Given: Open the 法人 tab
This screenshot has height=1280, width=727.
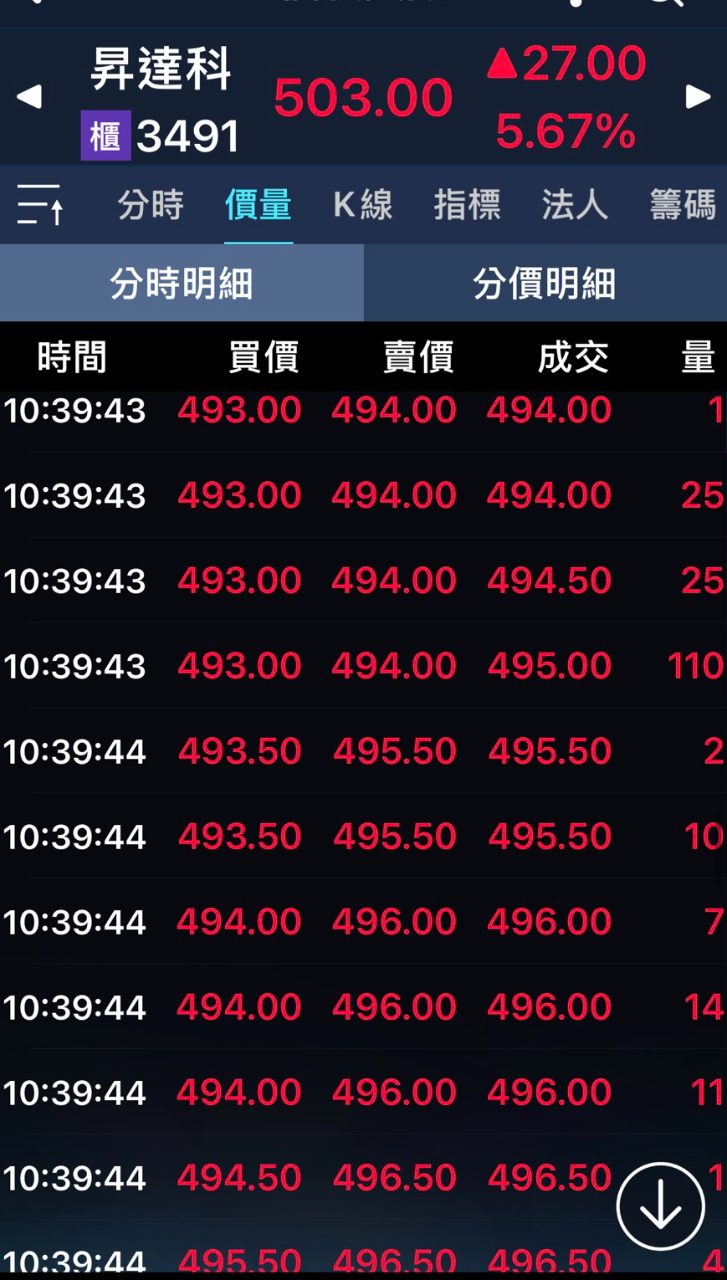Looking at the screenshot, I should [x=574, y=205].
